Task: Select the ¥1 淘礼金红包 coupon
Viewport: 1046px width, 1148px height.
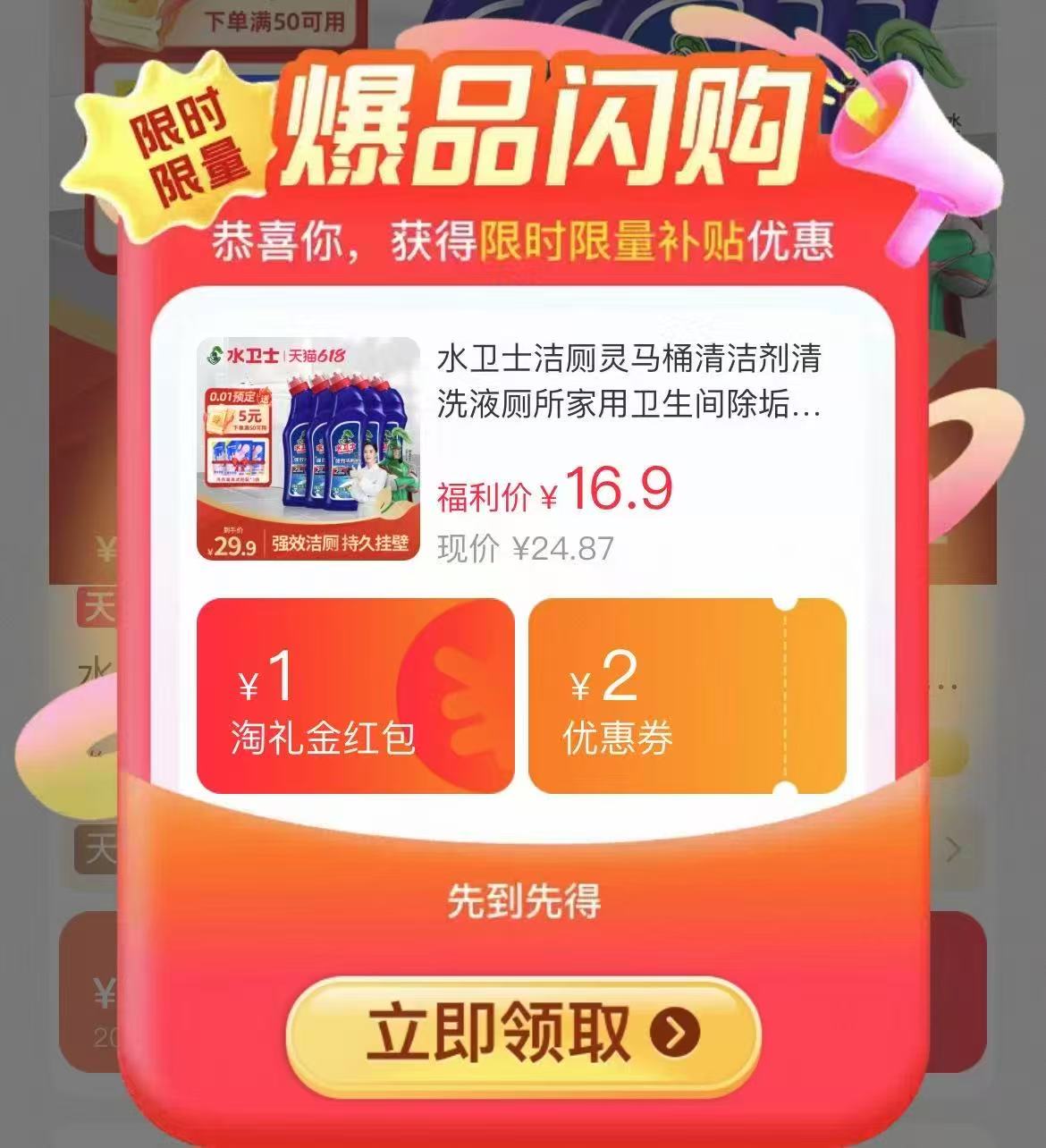Action: tap(355, 696)
